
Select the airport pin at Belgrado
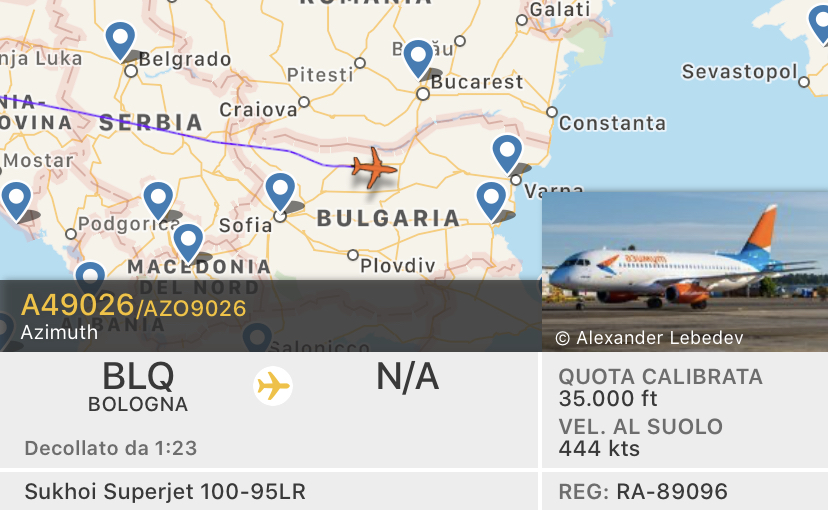(x=121, y=41)
